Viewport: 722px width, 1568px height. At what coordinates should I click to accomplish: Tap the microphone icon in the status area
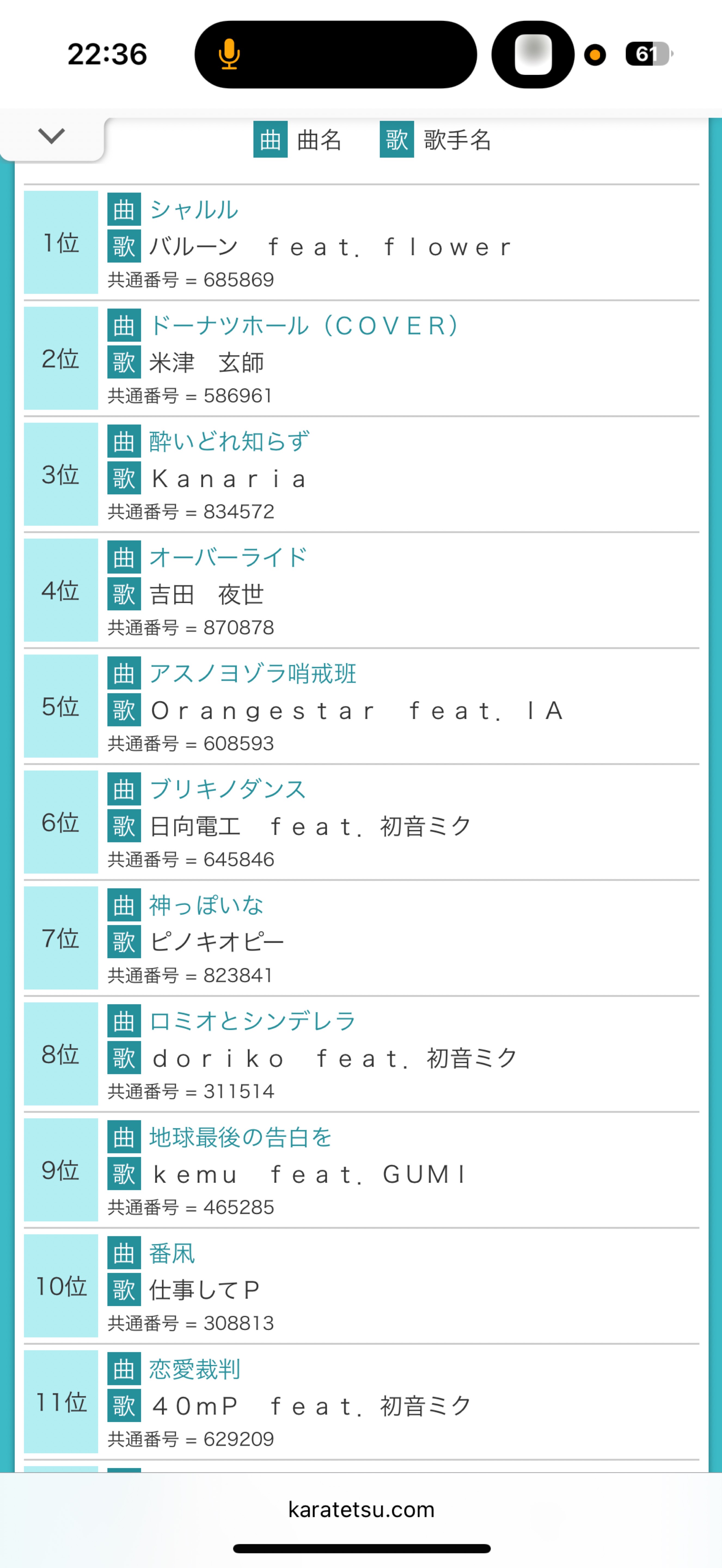coord(228,54)
